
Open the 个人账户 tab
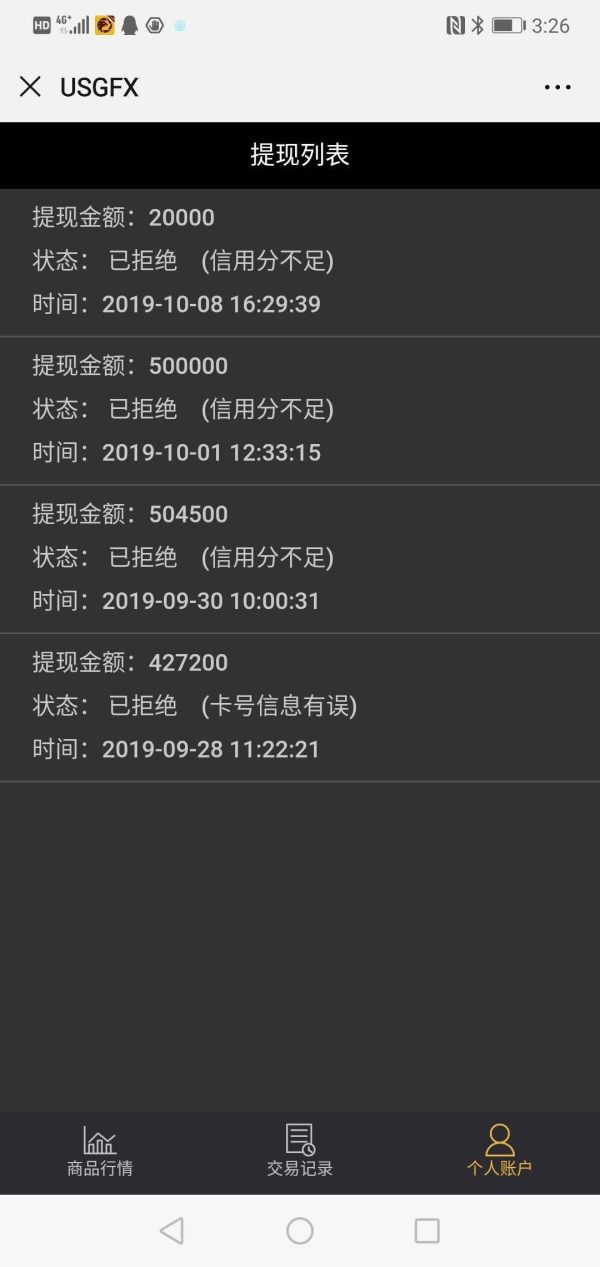(499, 1151)
